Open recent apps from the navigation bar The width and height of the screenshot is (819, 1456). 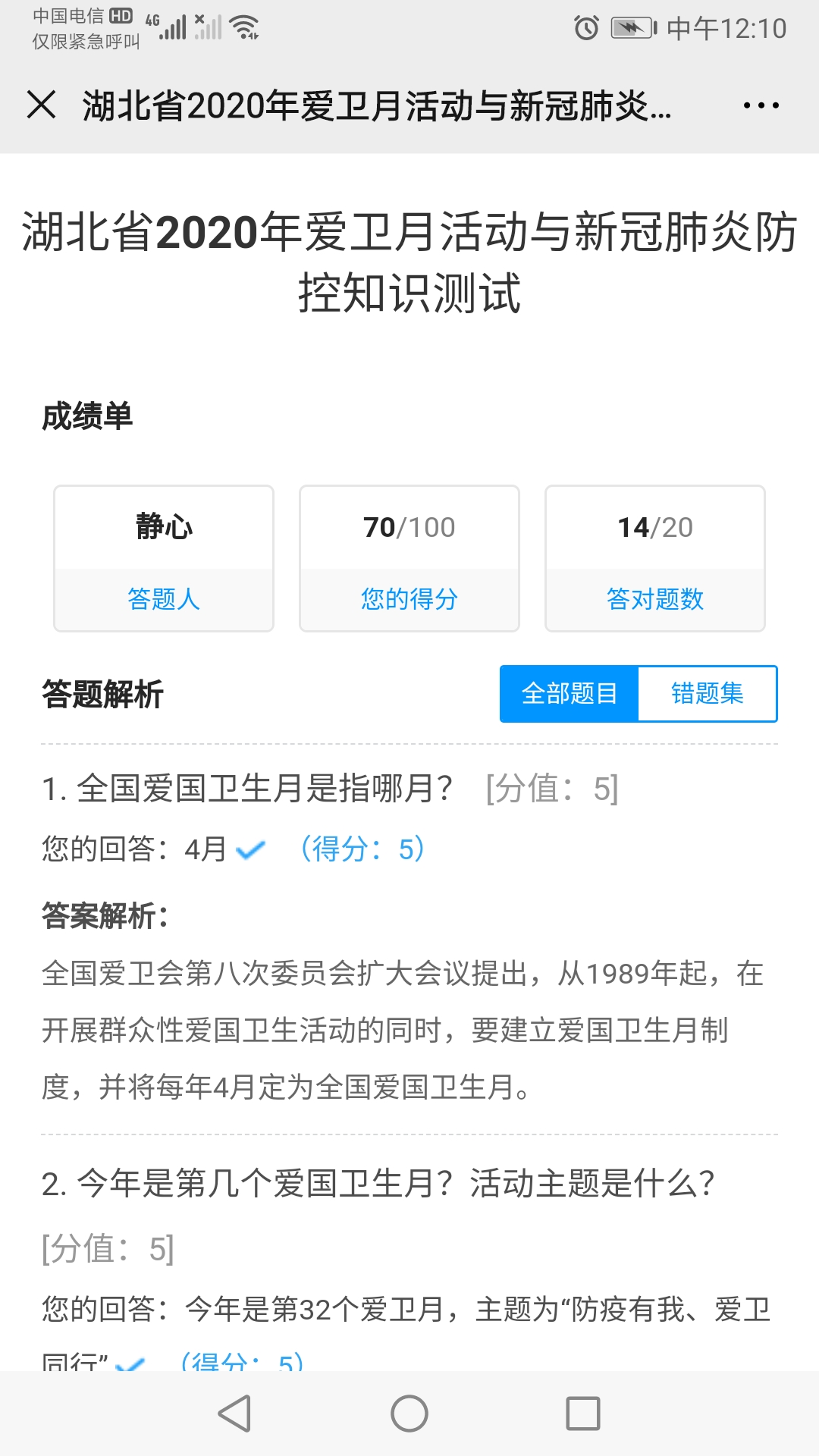tap(582, 1414)
